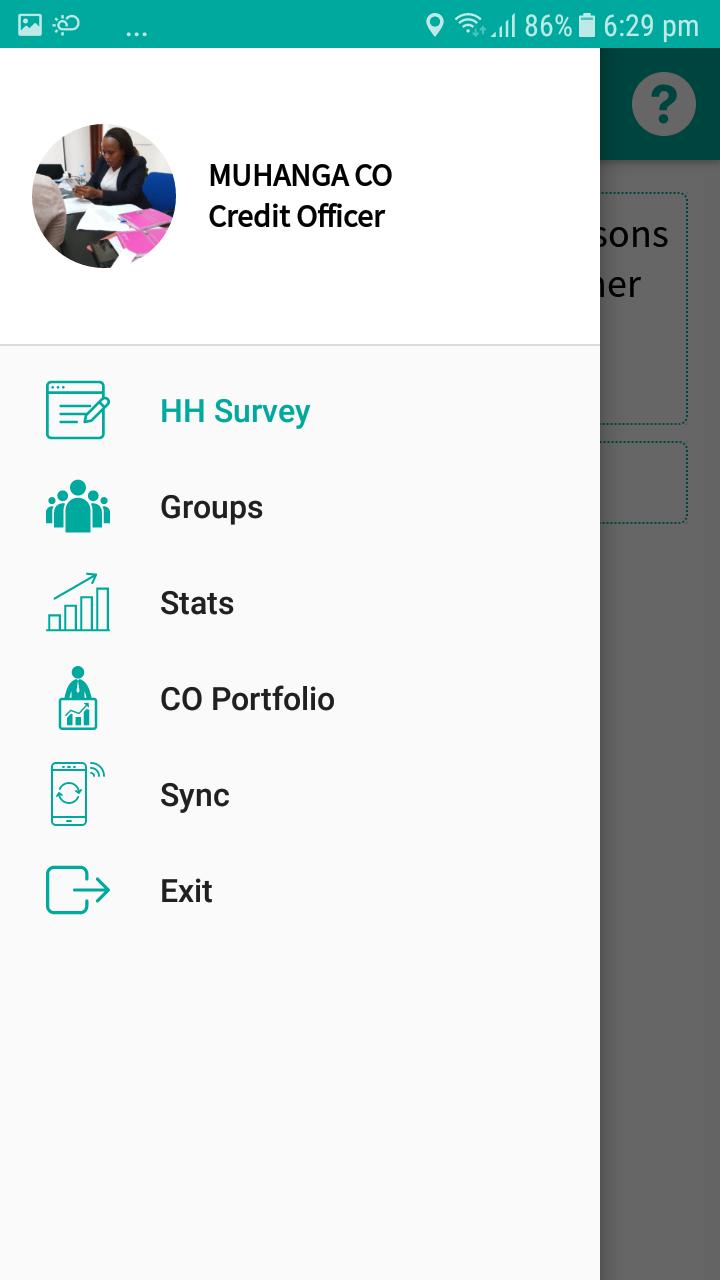720x1280 pixels.
Task: Open the HH Survey menu item
Action: tap(300, 411)
